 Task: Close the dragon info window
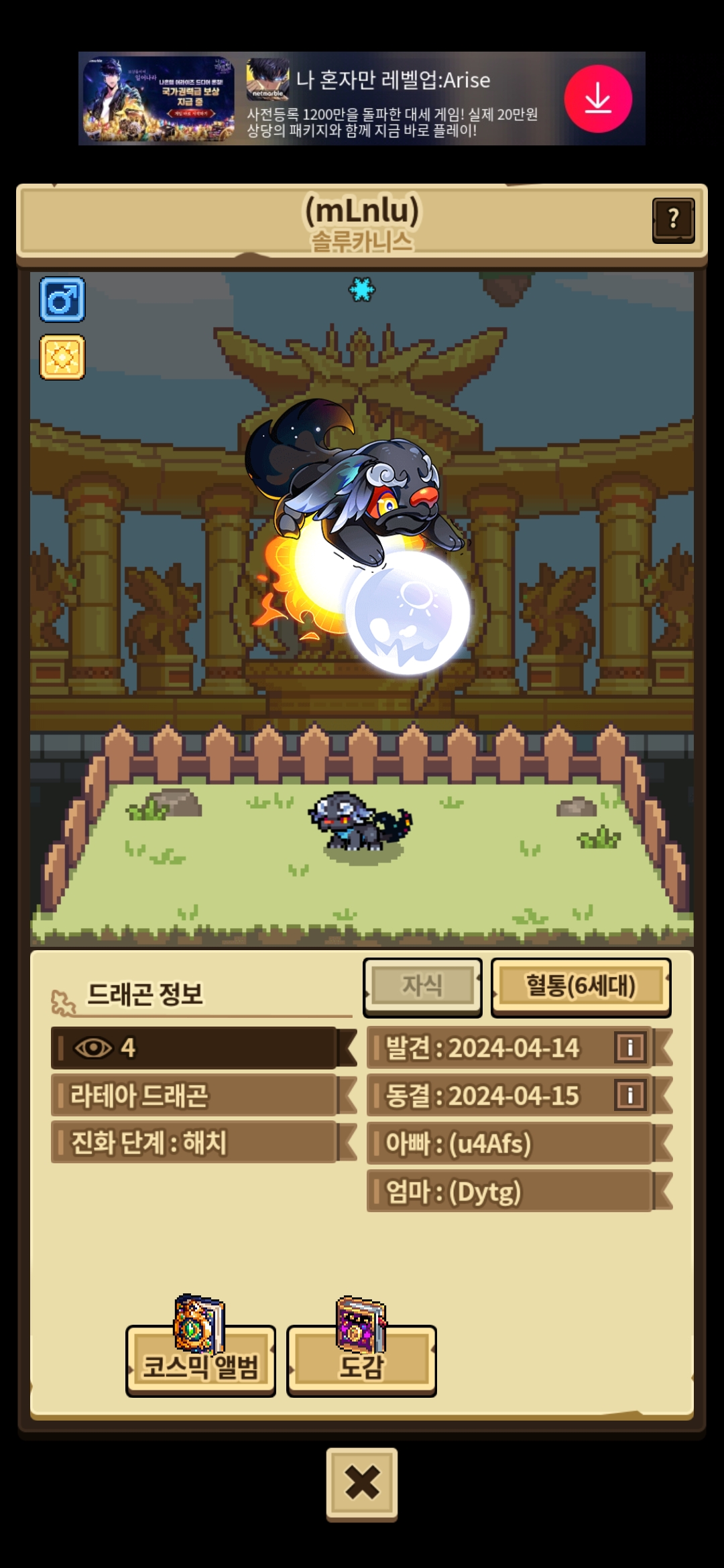click(x=362, y=1483)
